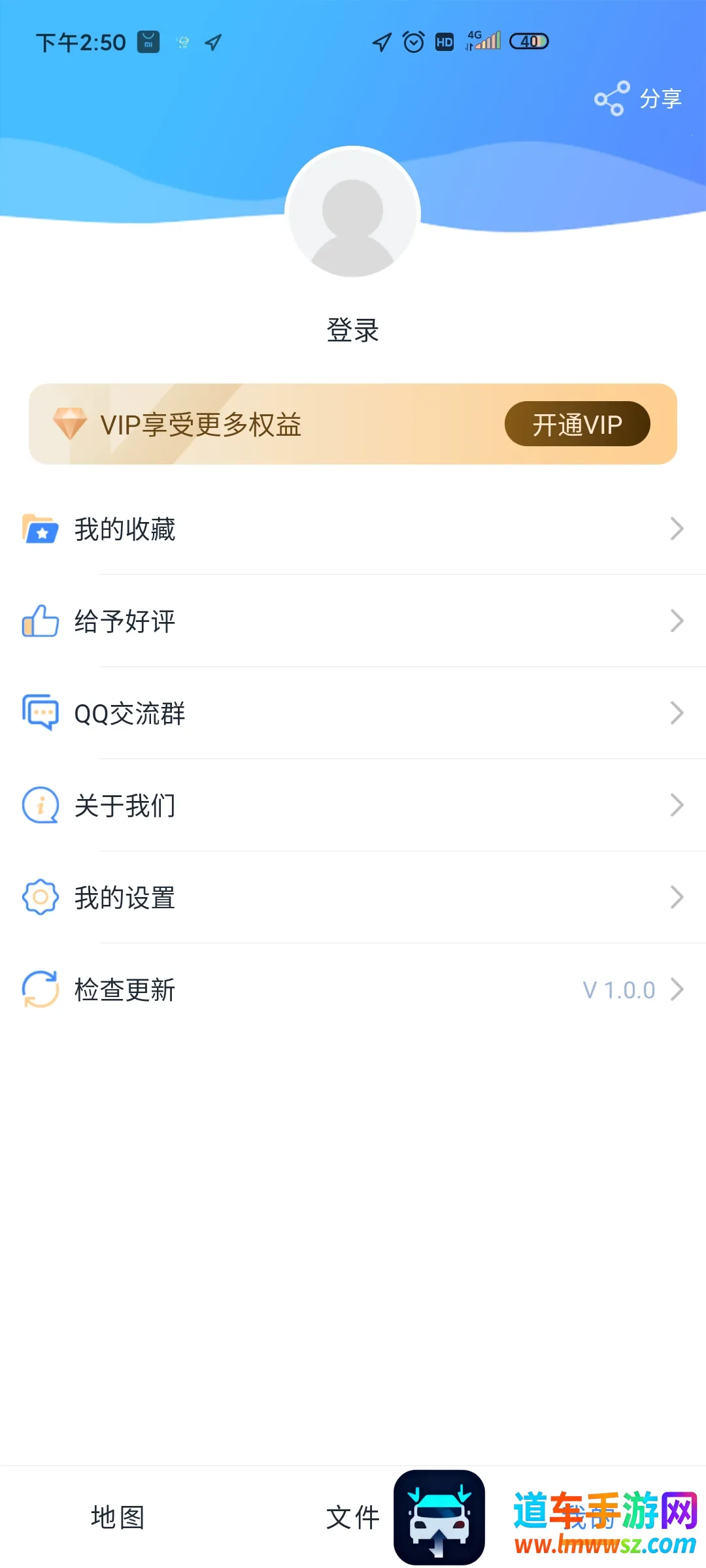Tap 登录 to log in

click(x=353, y=330)
